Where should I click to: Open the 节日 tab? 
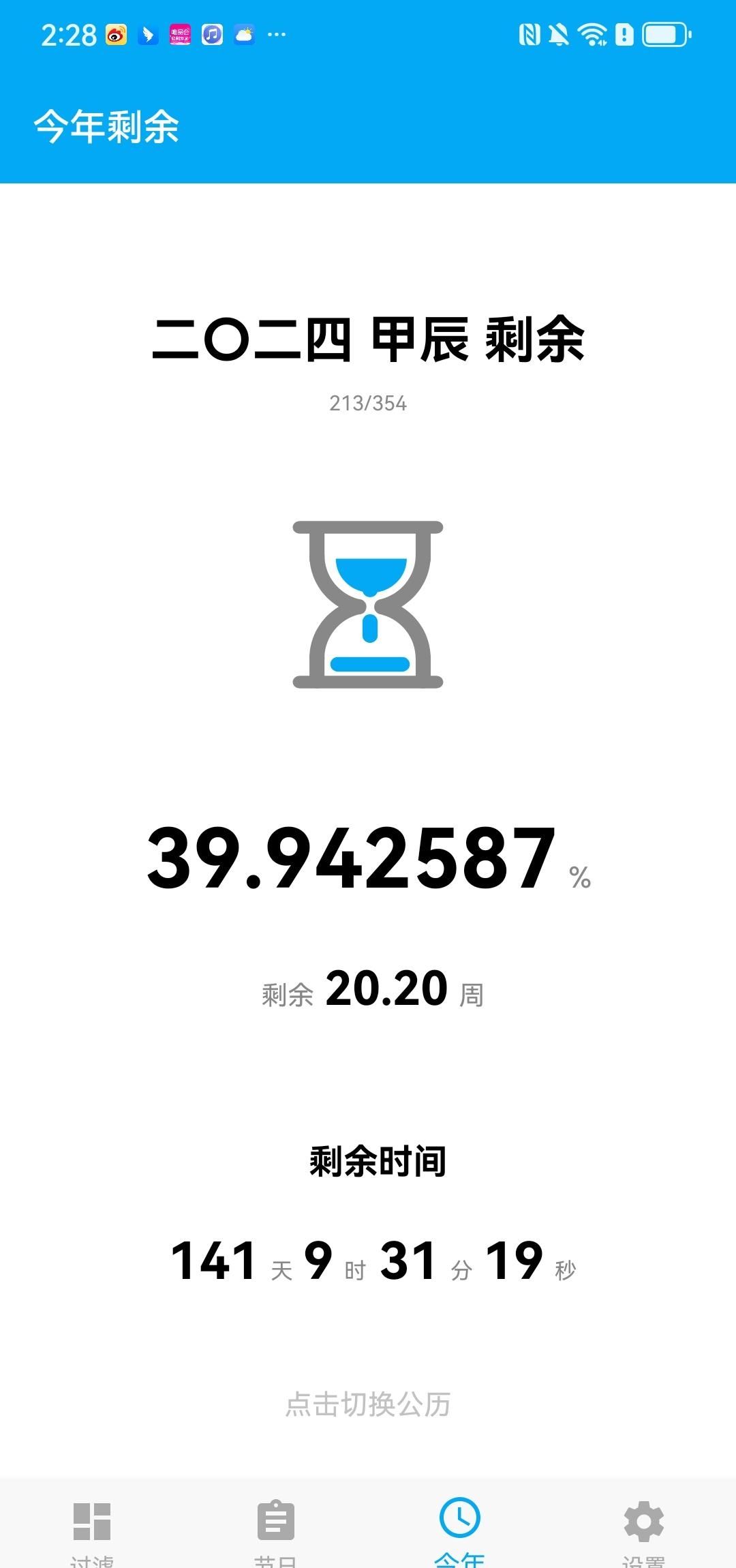275,1526
